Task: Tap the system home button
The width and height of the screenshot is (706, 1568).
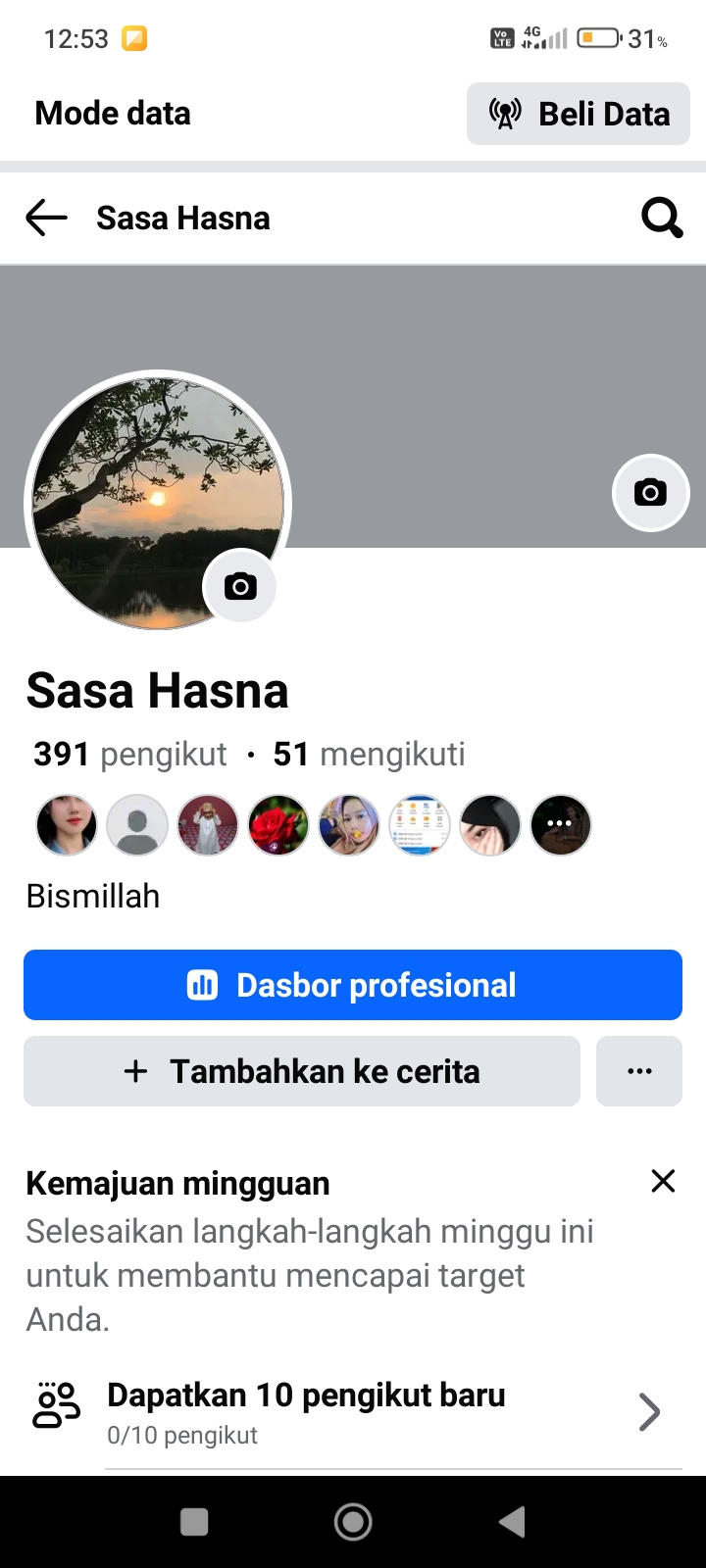Action: point(353,1522)
